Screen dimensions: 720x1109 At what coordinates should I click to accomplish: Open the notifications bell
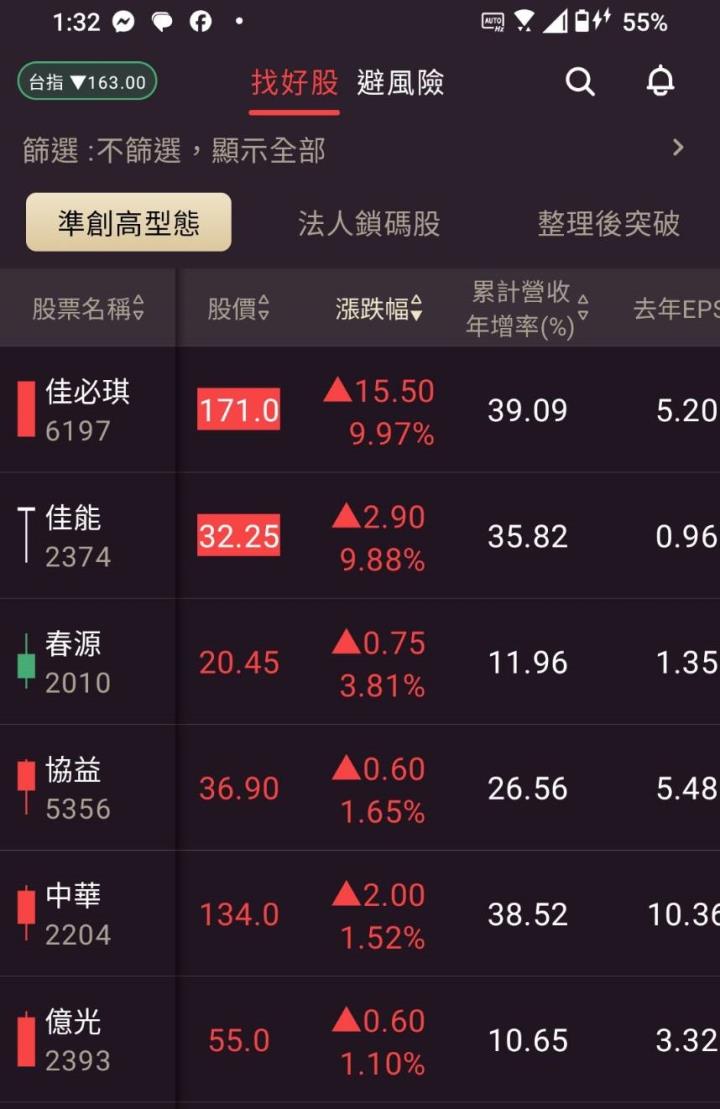[x=660, y=82]
